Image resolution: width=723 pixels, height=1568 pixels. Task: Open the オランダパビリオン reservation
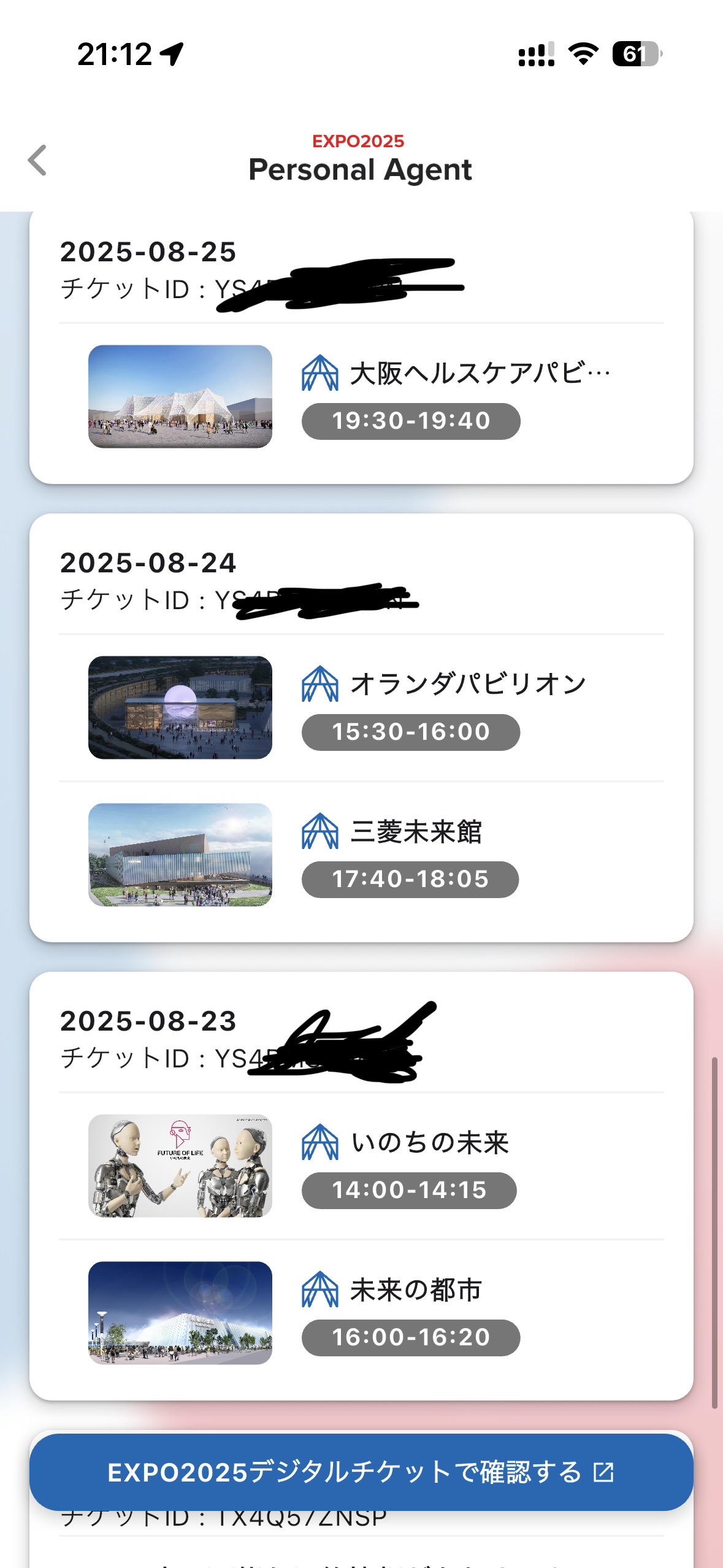pos(361,707)
